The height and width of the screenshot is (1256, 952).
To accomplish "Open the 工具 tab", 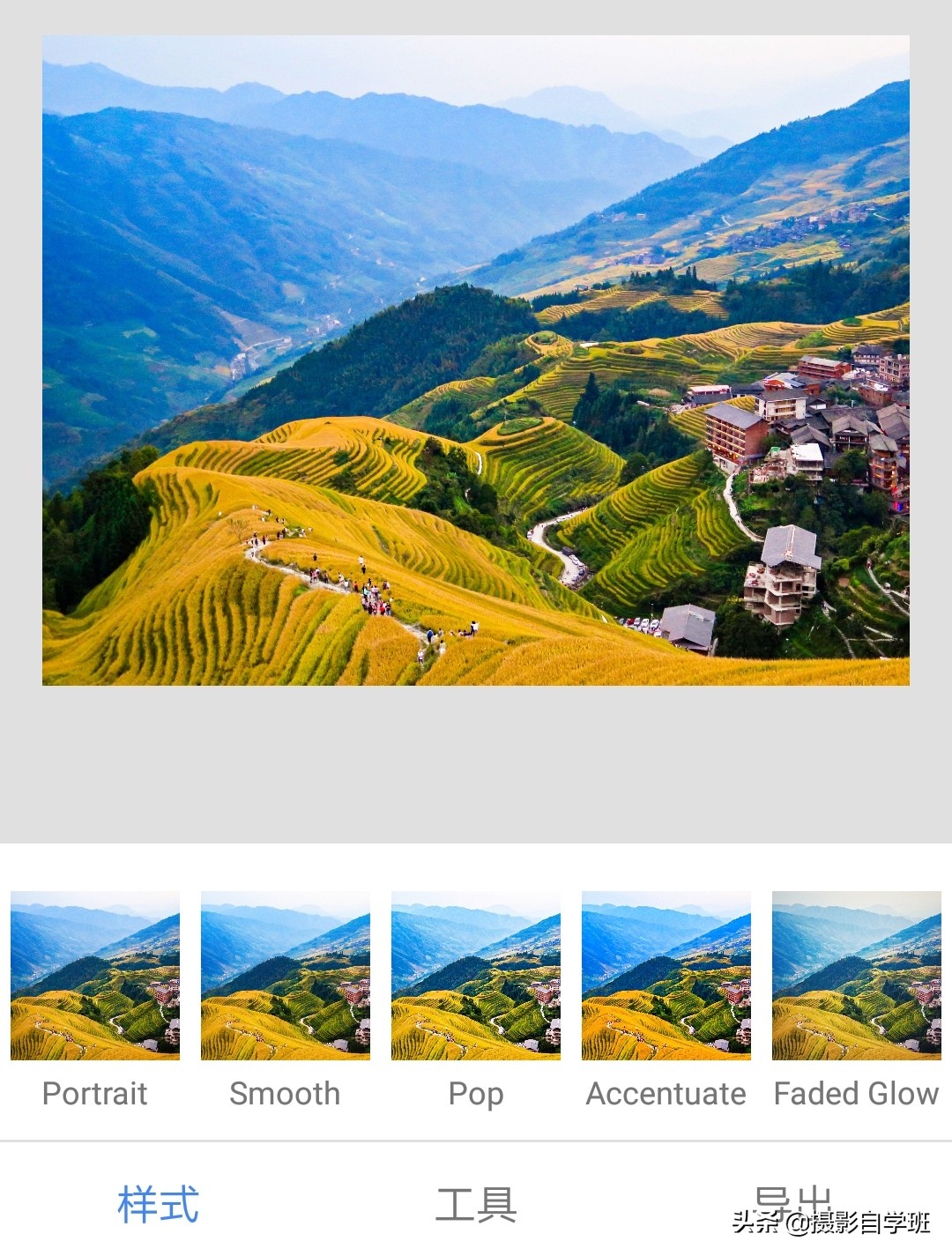I will [476, 1204].
